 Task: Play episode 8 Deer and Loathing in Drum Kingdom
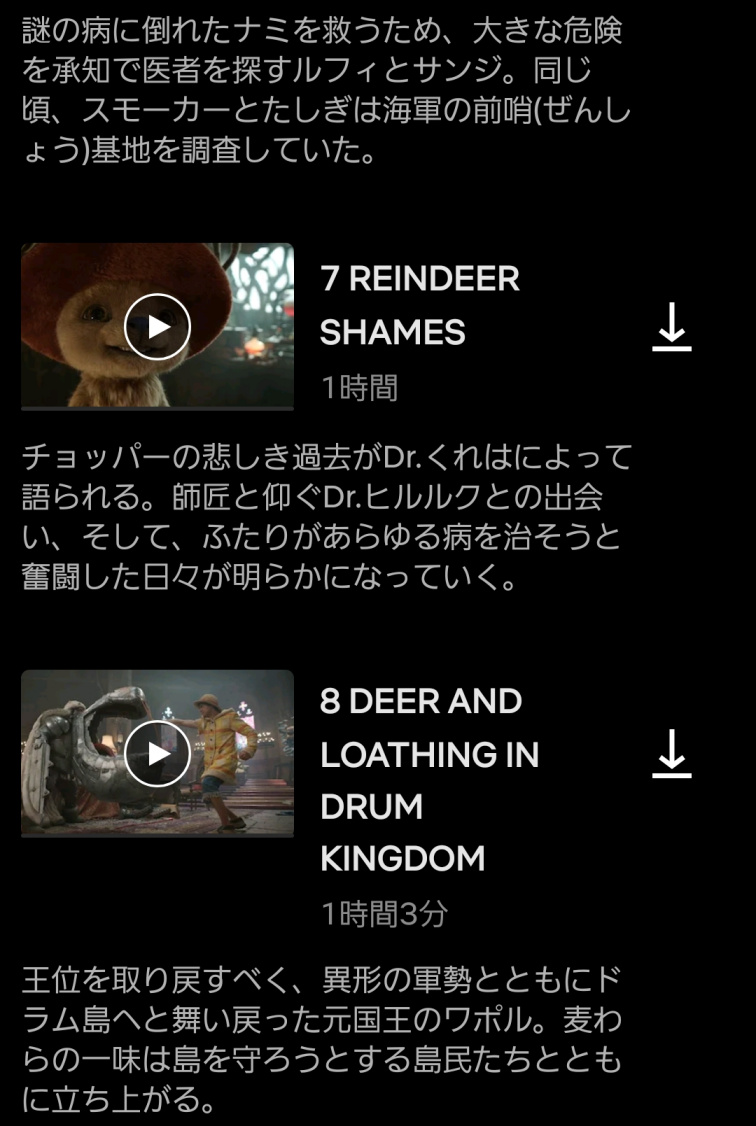157,753
